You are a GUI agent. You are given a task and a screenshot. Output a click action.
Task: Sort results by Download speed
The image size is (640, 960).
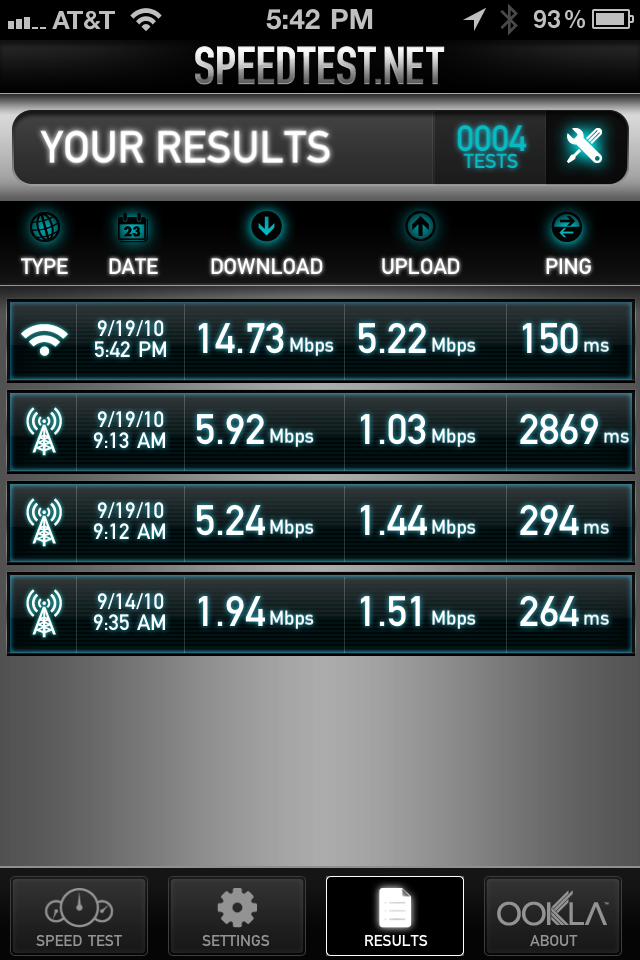[266, 245]
